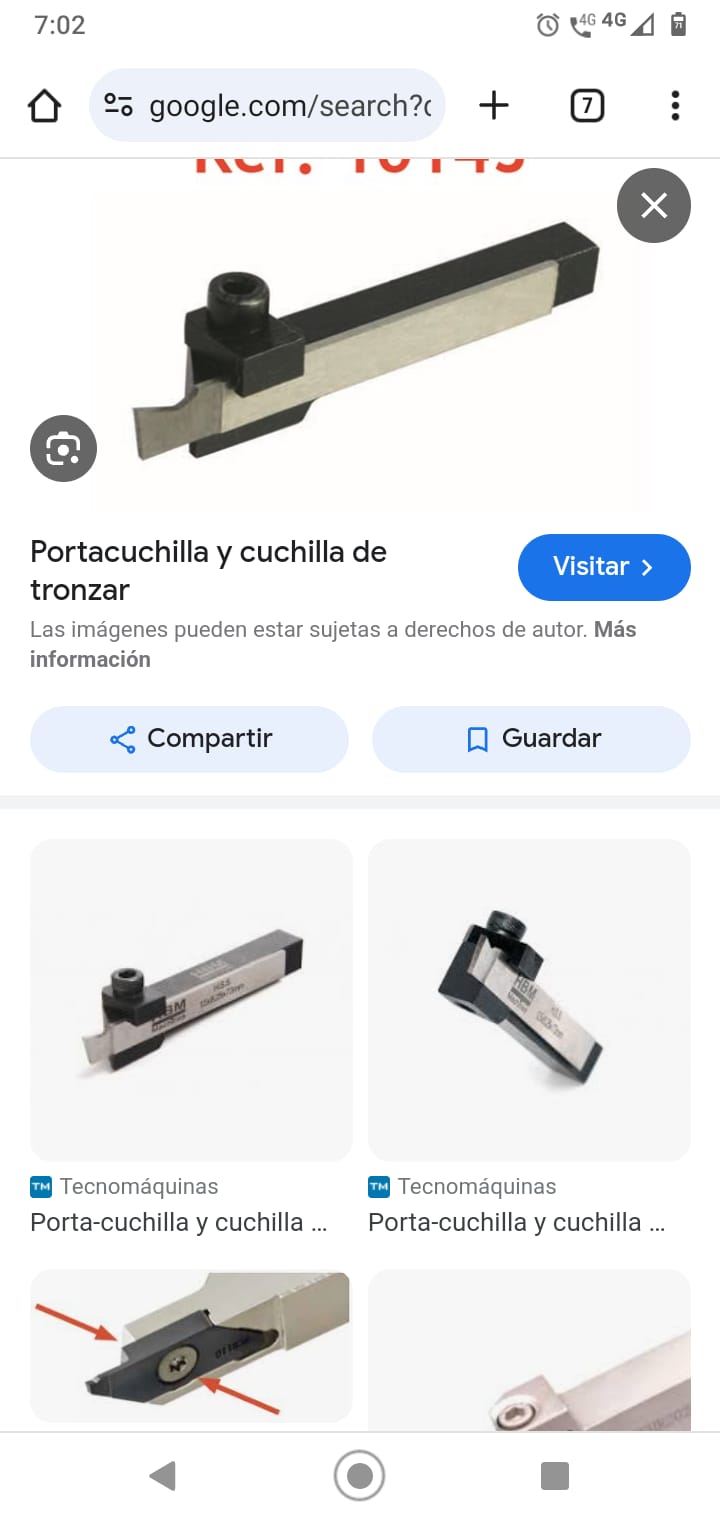
Task: Open the recent apps overview
Action: coord(554,1475)
